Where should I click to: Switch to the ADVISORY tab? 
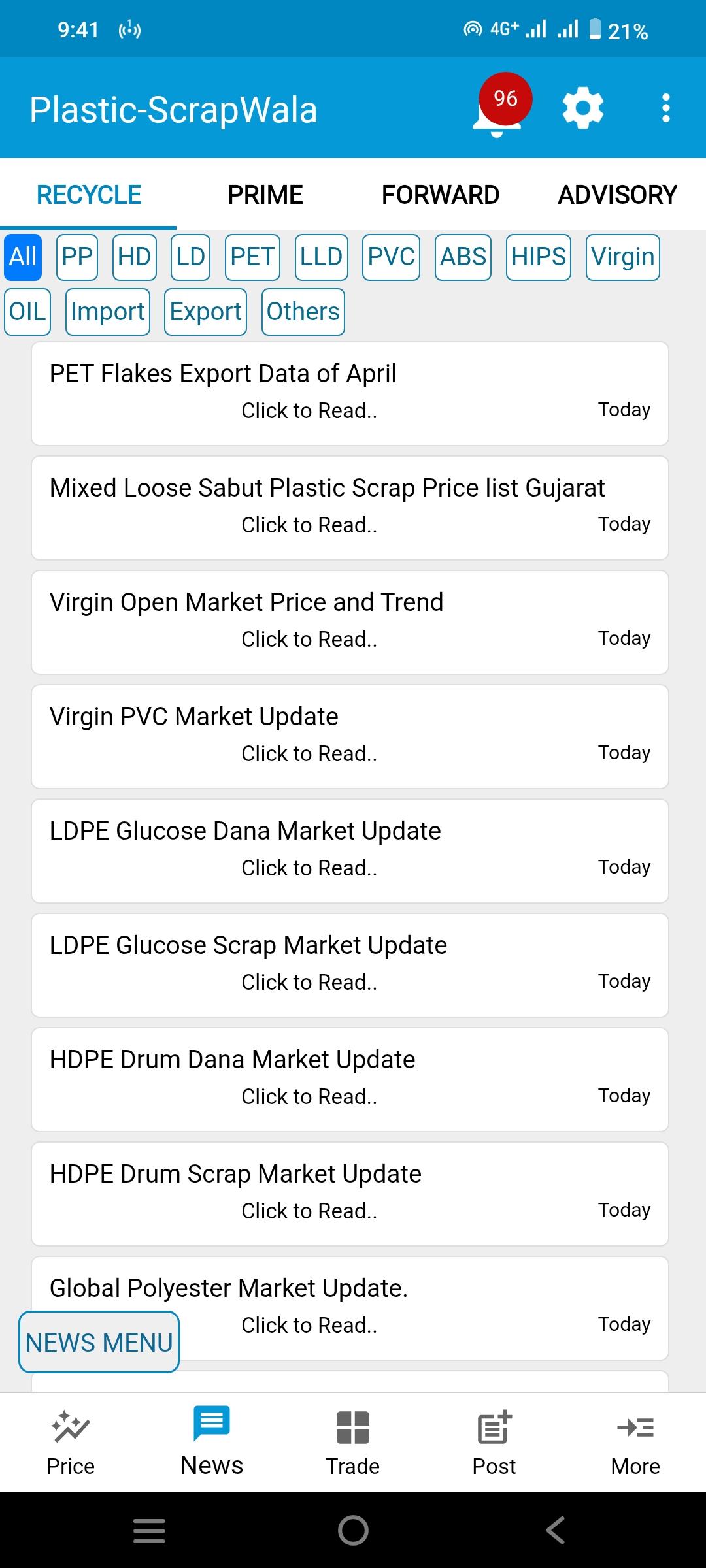tap(617, 195)
